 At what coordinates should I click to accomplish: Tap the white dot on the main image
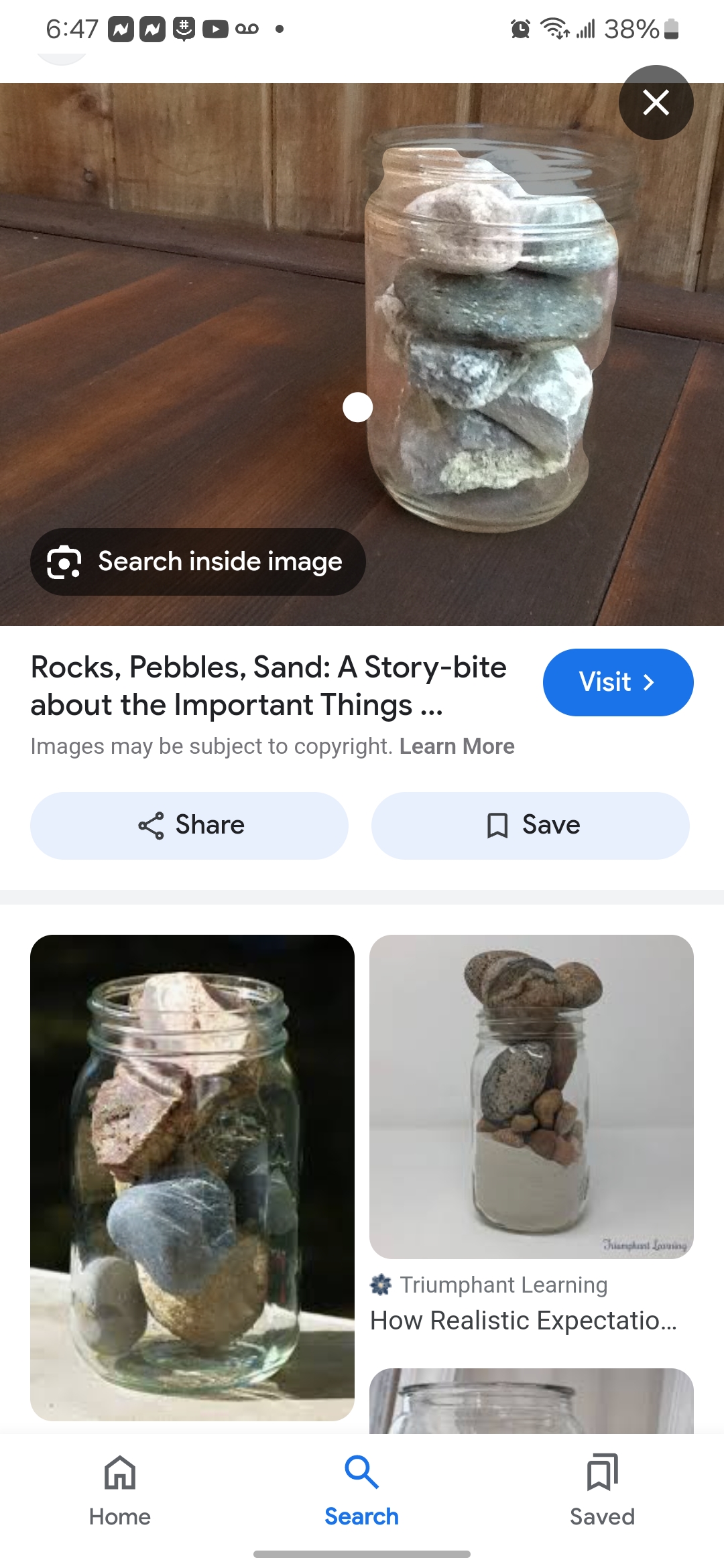(x=357, y=407)
